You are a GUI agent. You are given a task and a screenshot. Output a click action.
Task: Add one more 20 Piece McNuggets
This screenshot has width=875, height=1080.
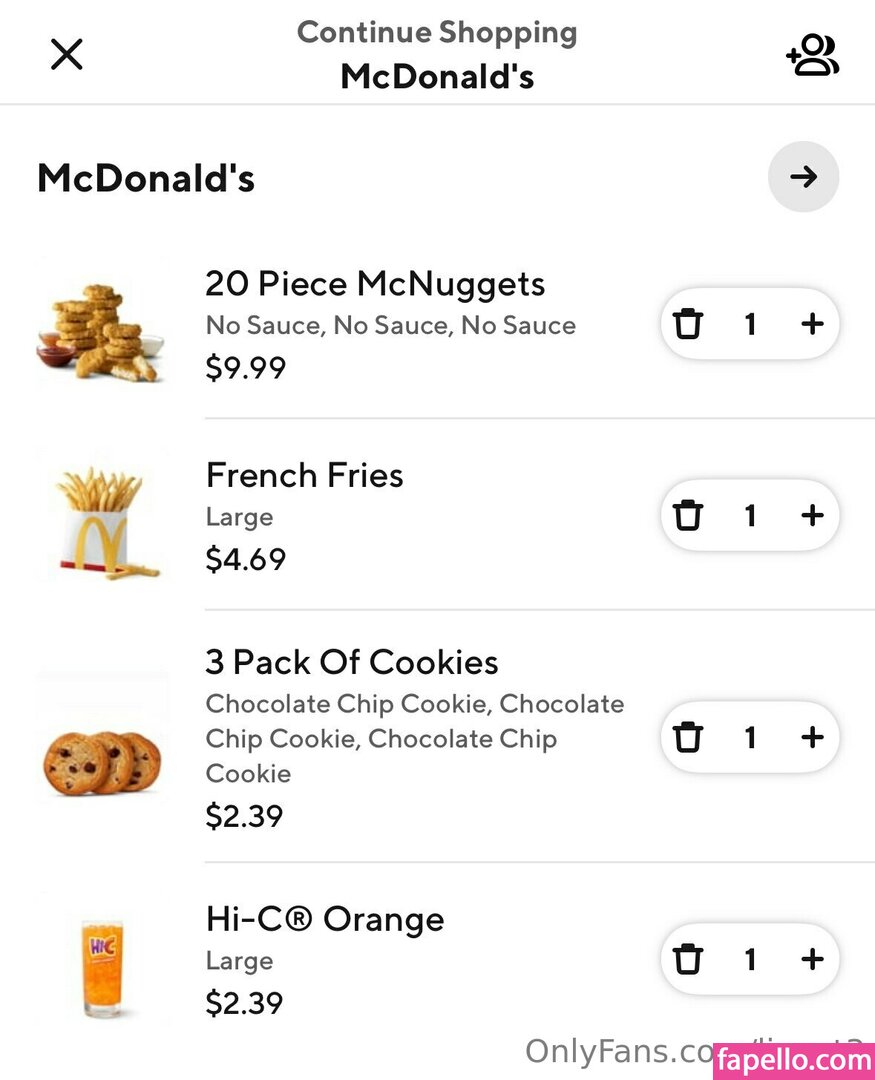(812, 324)
